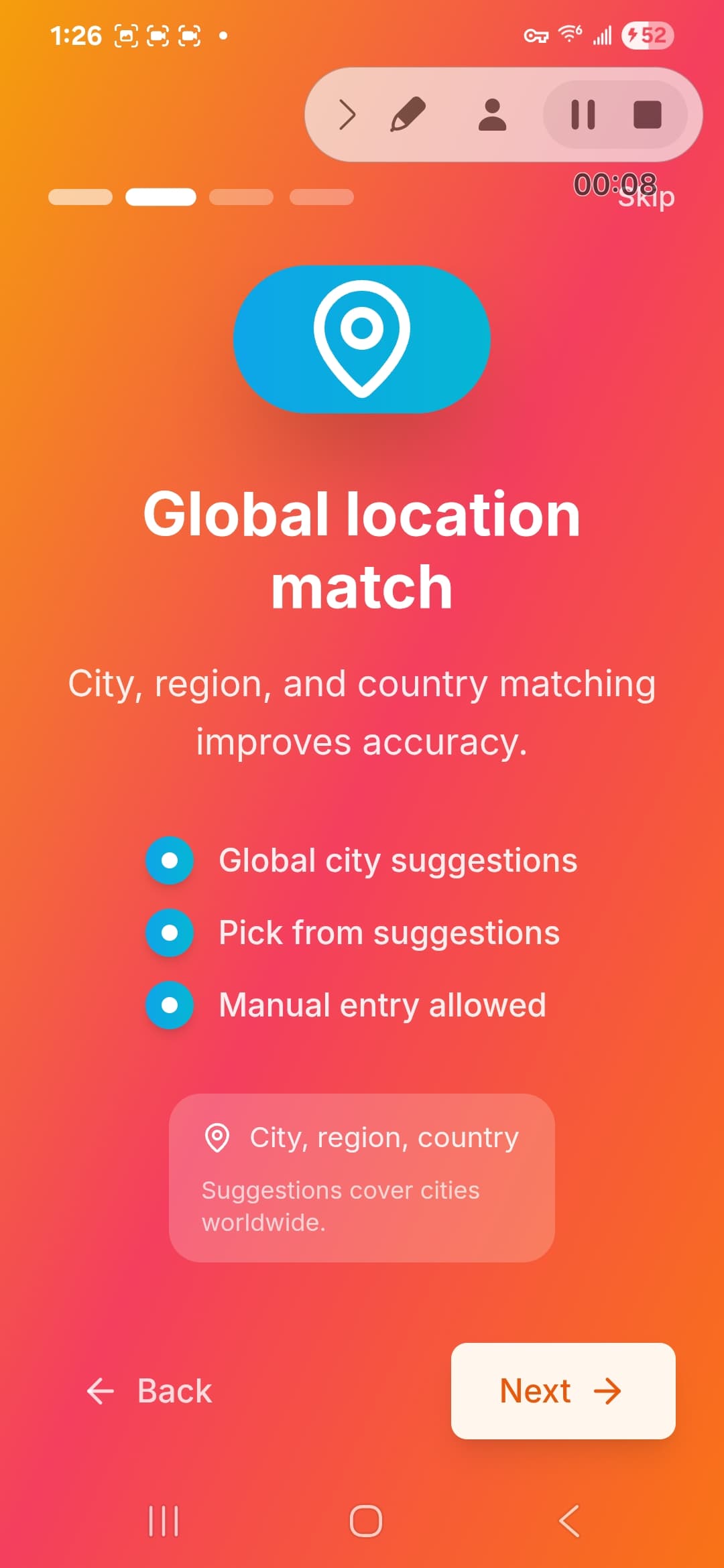The height and width of the screenshot is (1568, 724).
Task: Tap Next to continue onboarding
Action: [x=563, y=1390]
